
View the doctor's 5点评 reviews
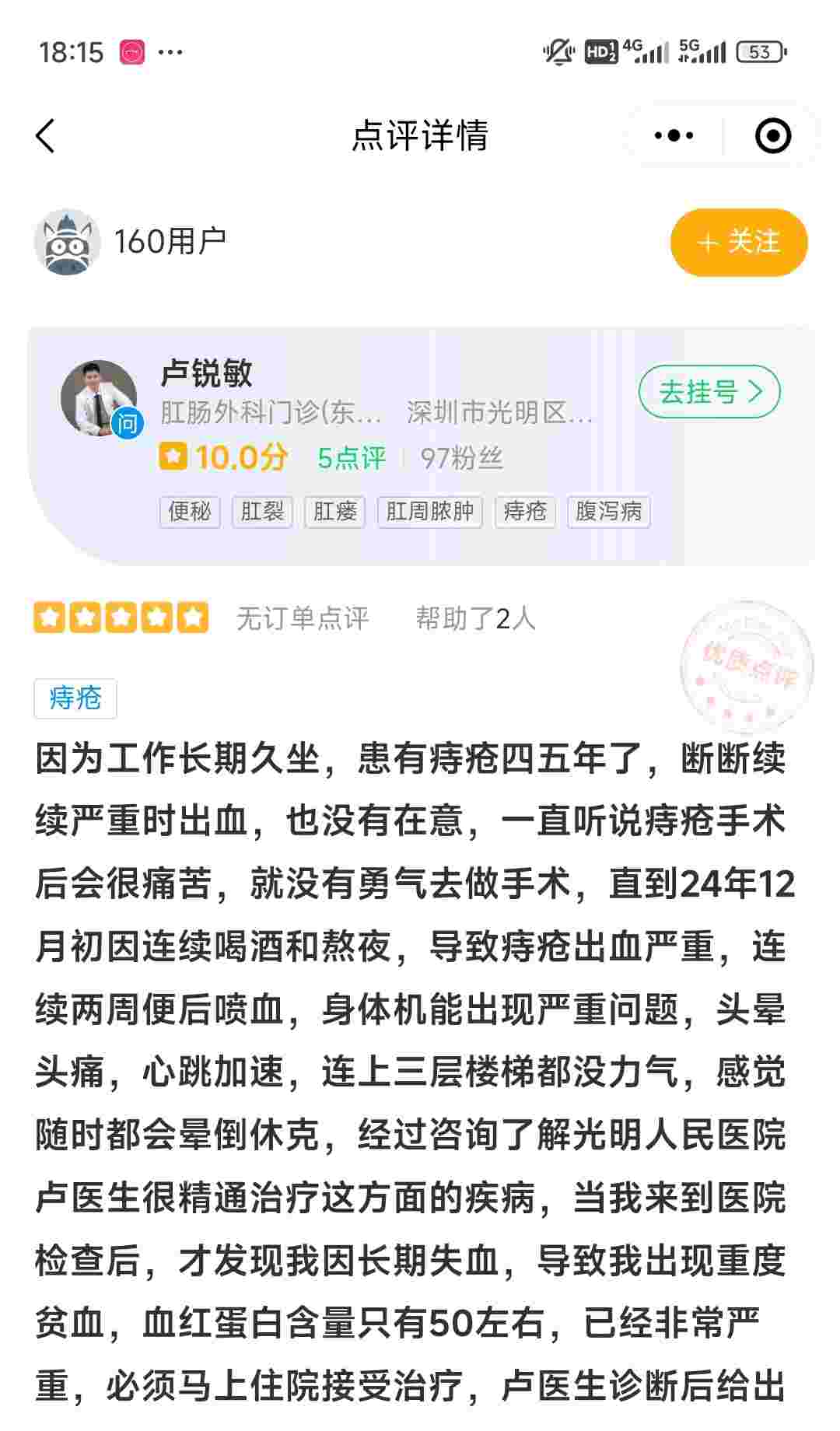click(x=352, y=457)
